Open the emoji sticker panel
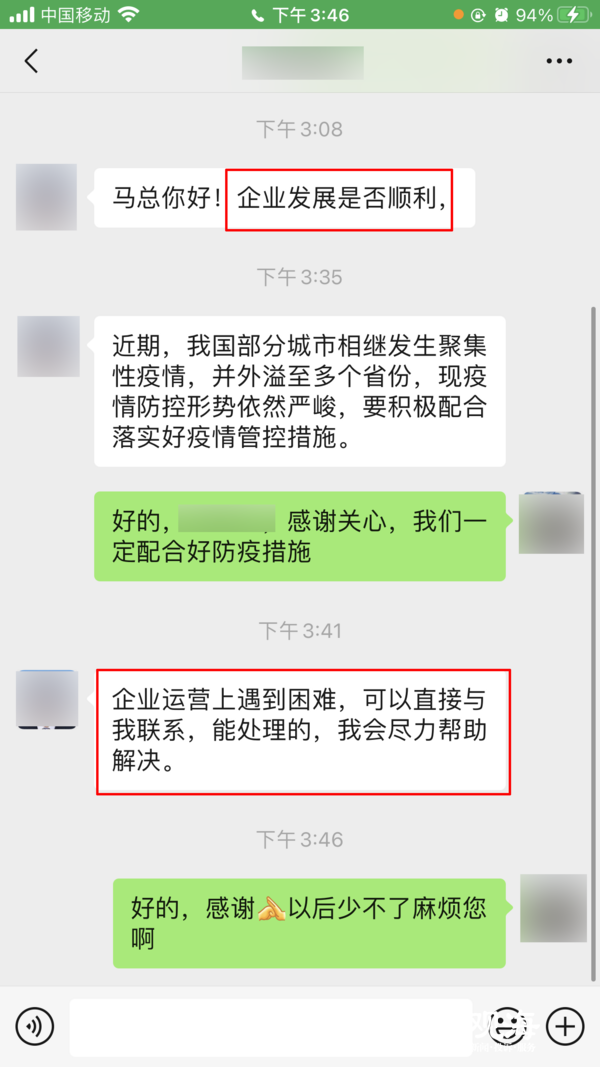Image resolution: width=600 pixels, height=1067 pixels. pyautogui.click(x=509, y=1026)
